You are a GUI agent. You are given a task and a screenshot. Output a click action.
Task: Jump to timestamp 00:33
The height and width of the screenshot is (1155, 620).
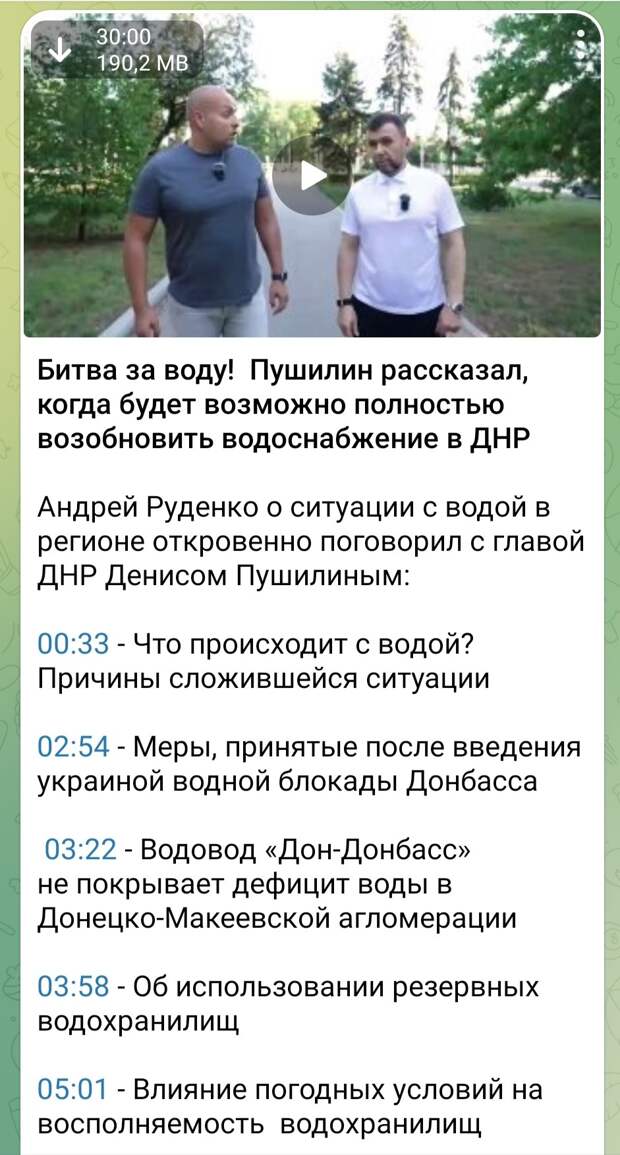pyautogui.click(x=73, y=646)
